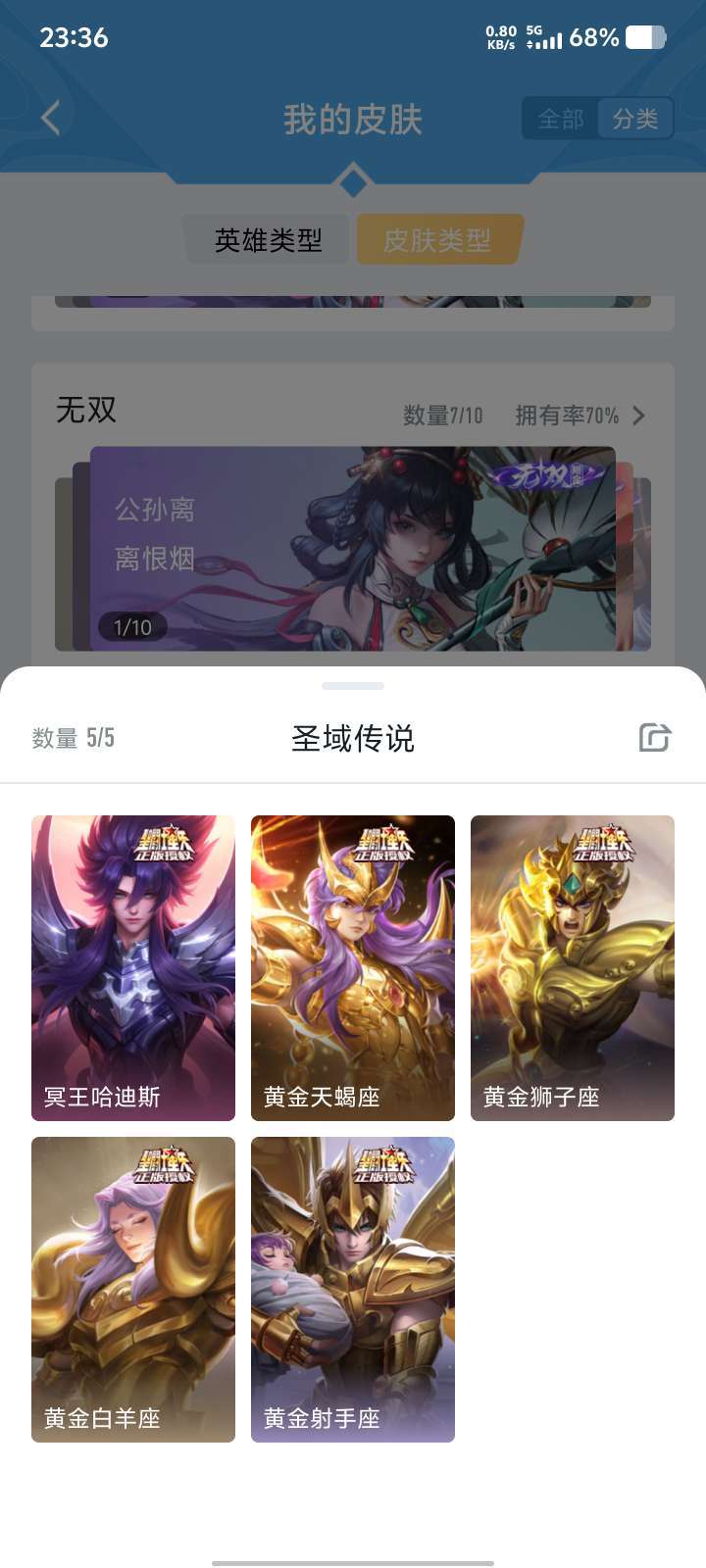This screenshot has height=1568, width=706.
Task: Keep 分类 mode selected
Action: [x=635, y=118]
